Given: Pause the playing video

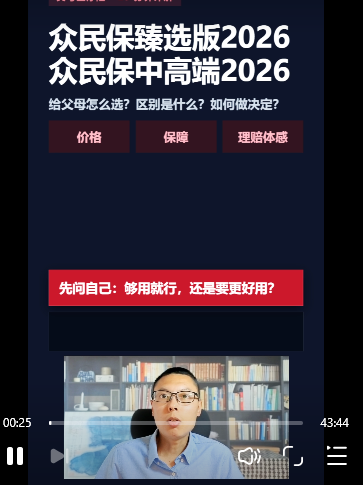Looking at the screenshot, I should pyautogui.click(x=15, y=456).
